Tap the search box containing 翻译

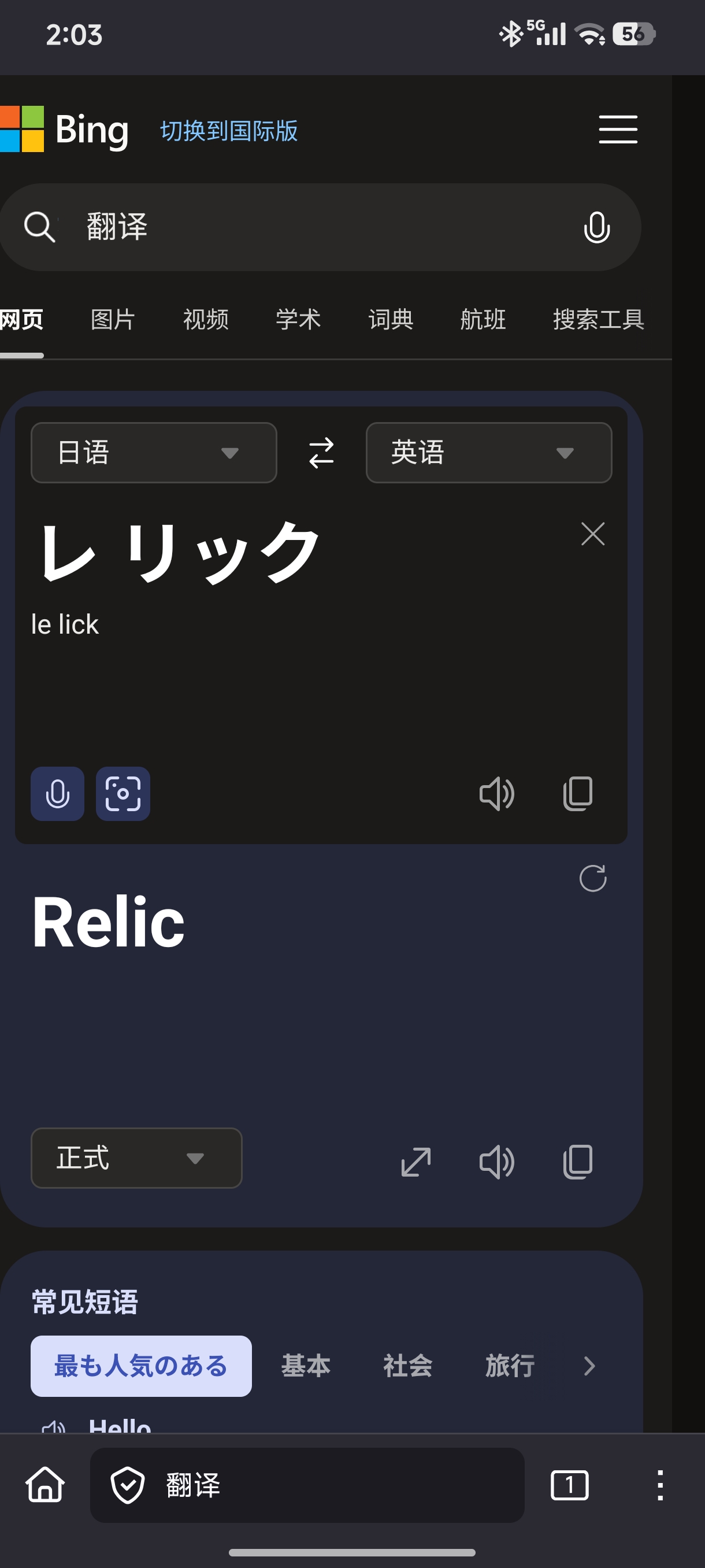coord(304,227)
